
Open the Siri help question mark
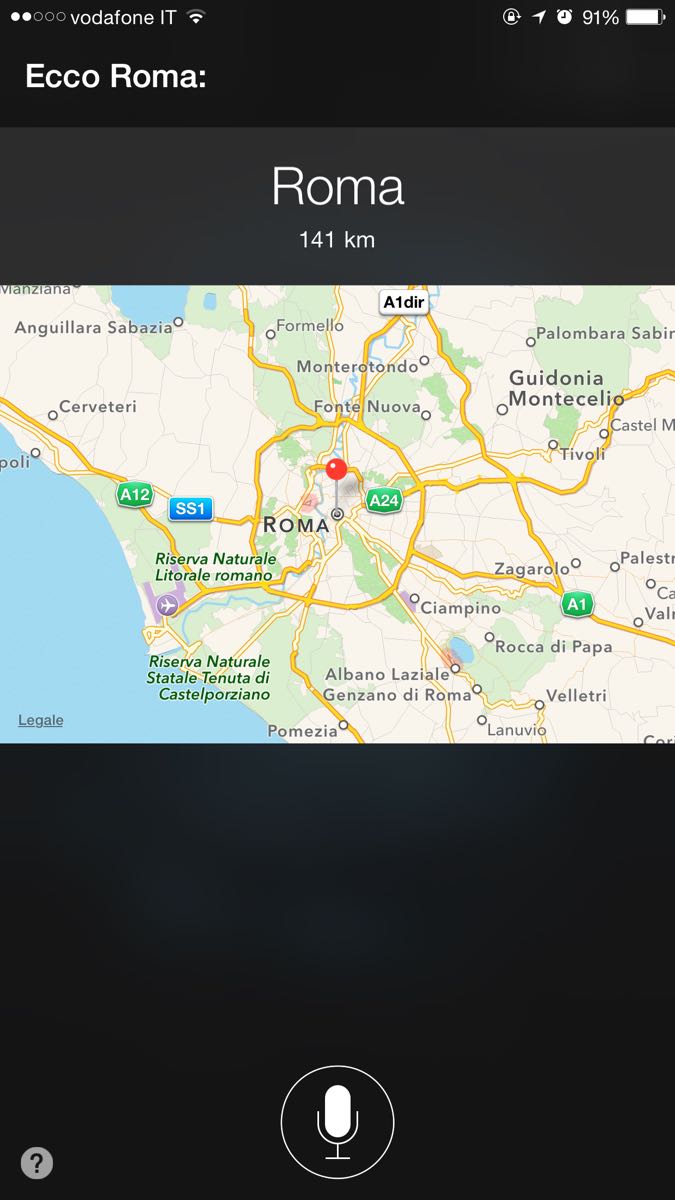click(x=37, y=1163)
